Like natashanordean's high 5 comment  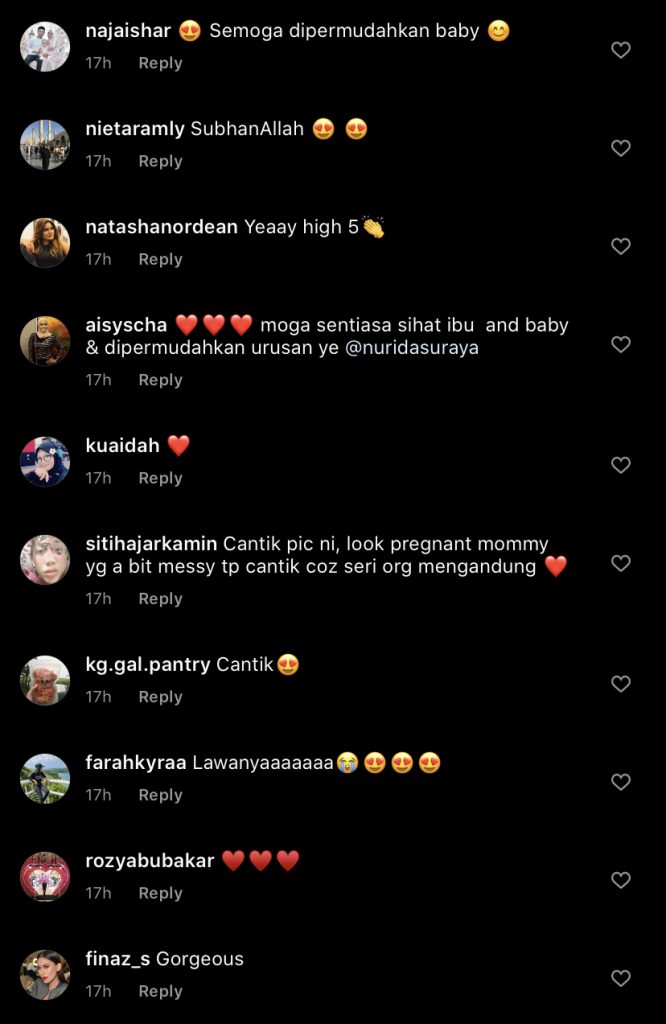pyautogui.click(x=621, y=246)
